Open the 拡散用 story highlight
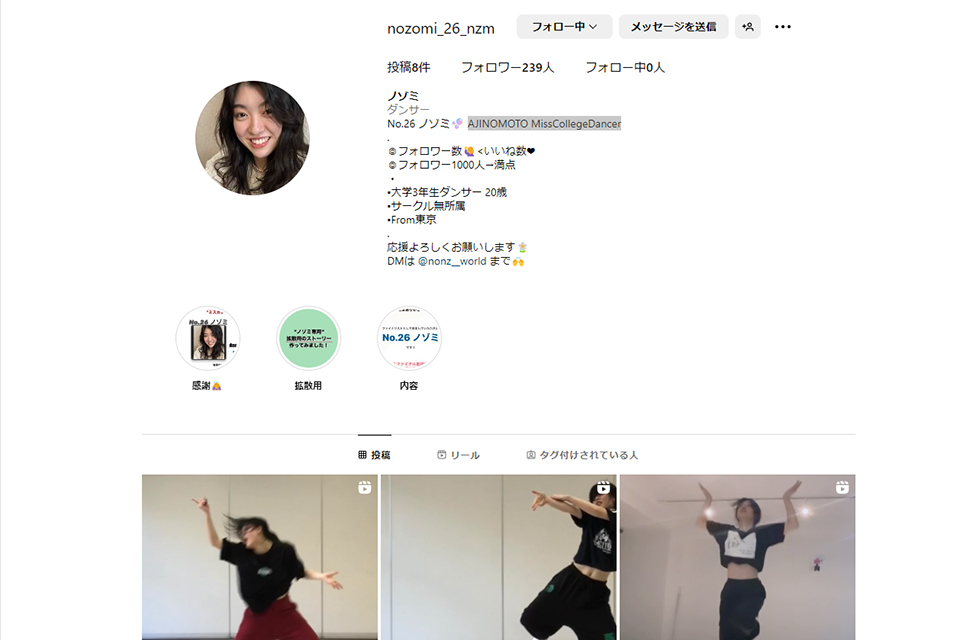This screenshot has height=640, width=960. pos(308,339)
